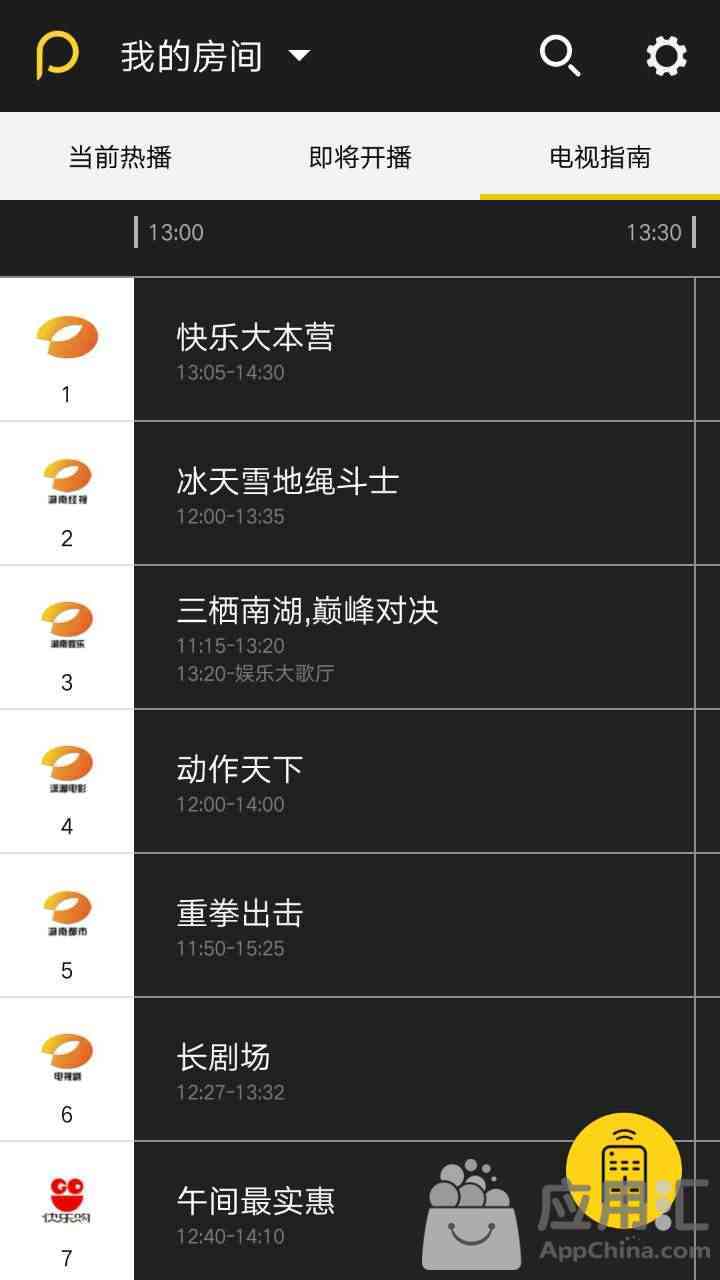Viewport: 720px width, 1280px height.
Task: Open the program 动作天下
Action: (414, 781)
